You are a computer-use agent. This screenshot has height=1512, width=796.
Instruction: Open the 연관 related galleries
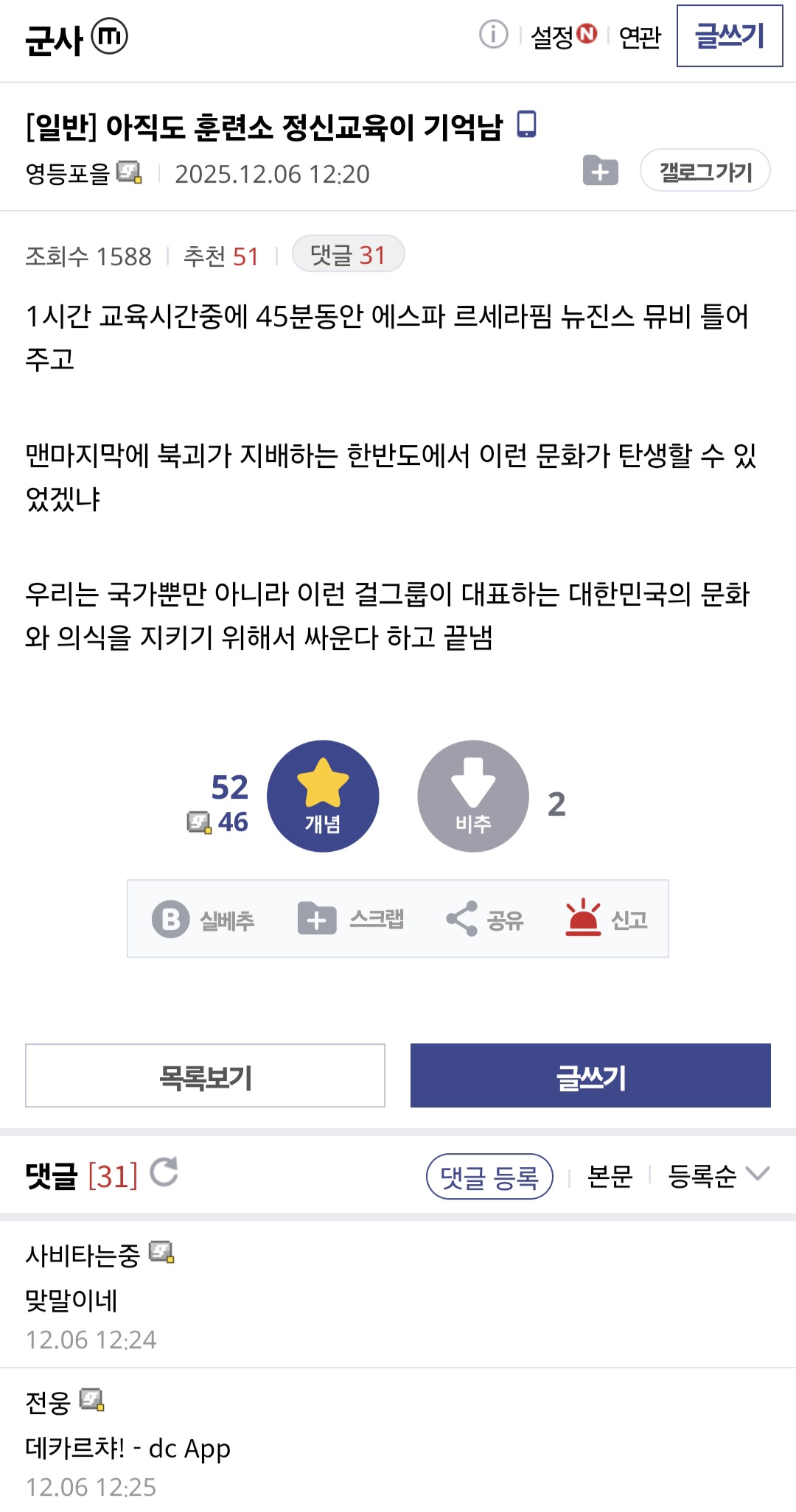click(640, 36)
